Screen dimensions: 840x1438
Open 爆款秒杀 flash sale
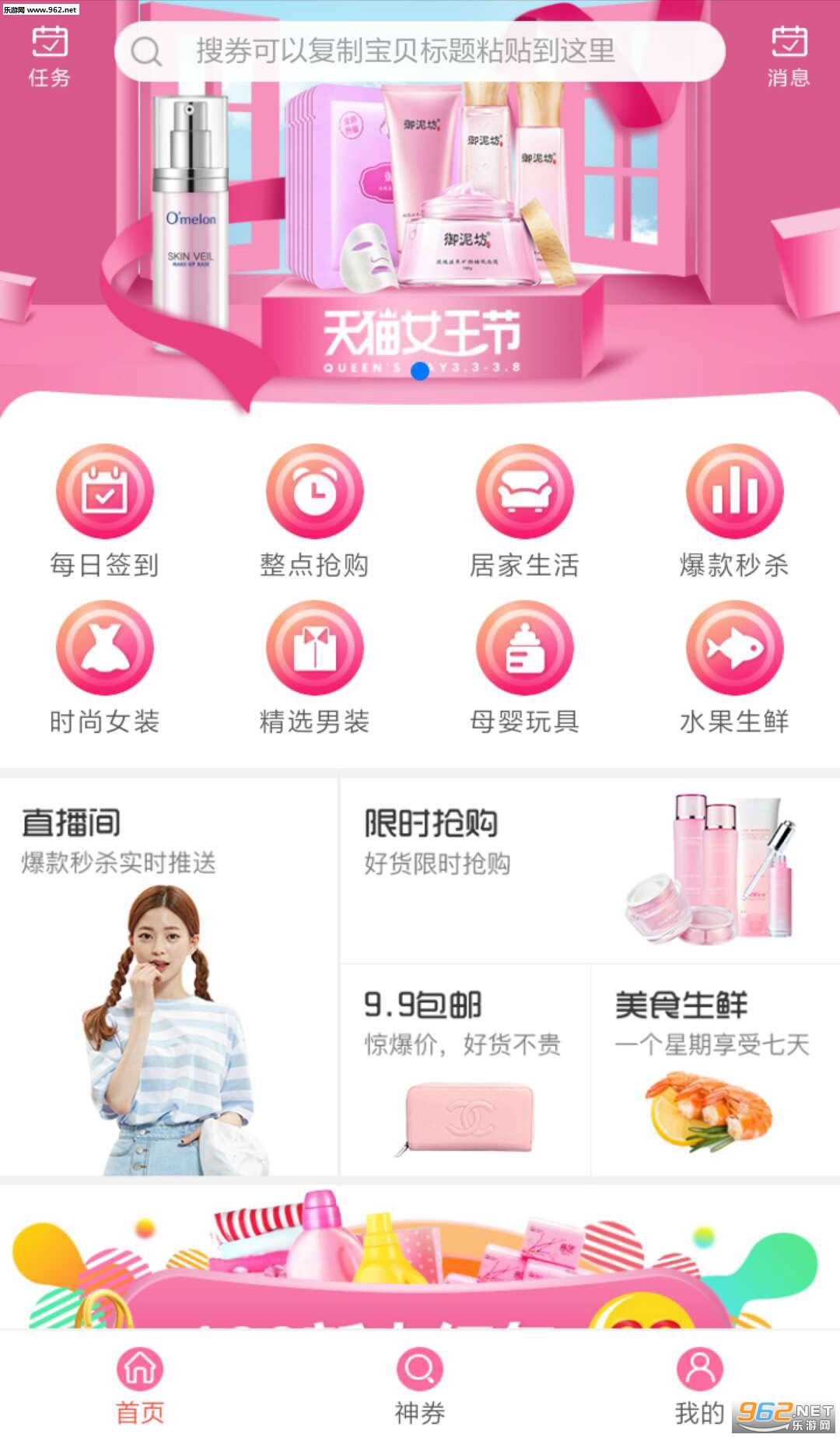[734, 511]
